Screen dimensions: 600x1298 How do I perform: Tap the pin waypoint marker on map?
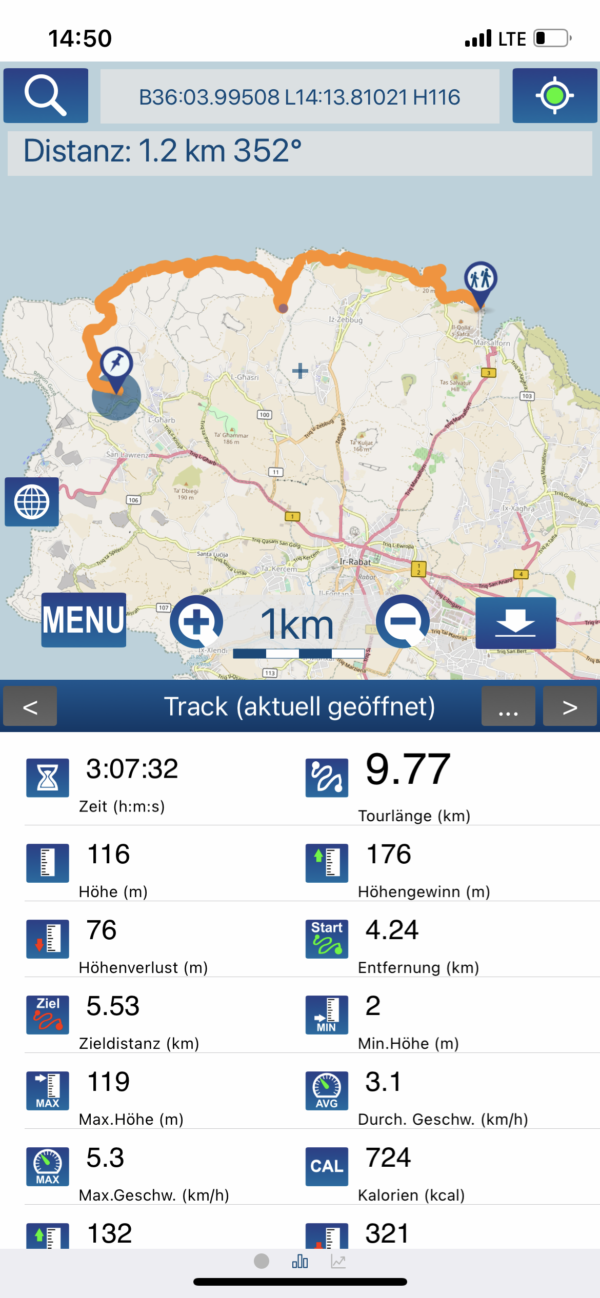pos(118,369)
